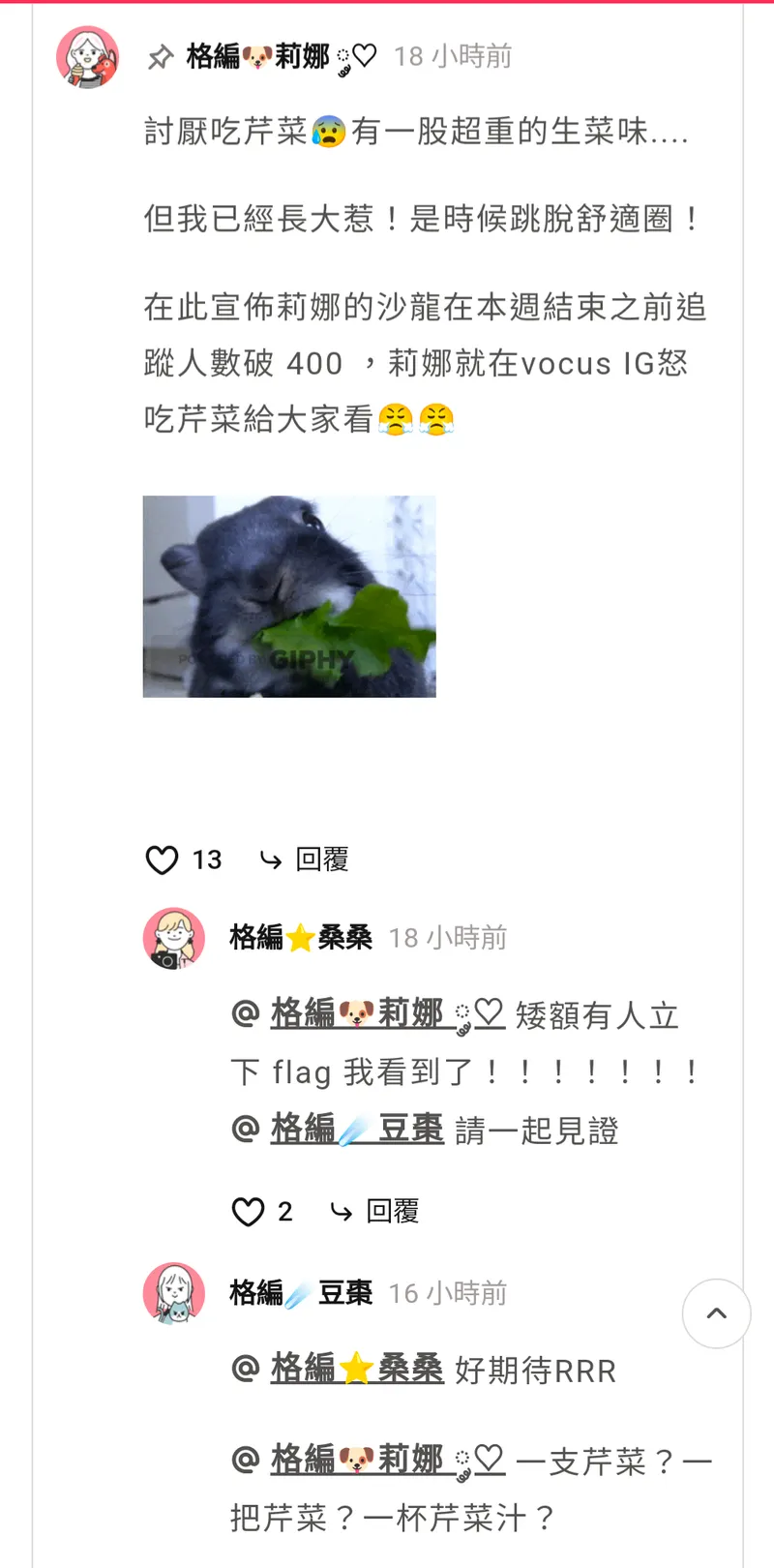Open 桑桑's avatar beside her reply
Viewport: 774px width, 1568px height.
tap(174, 938)
